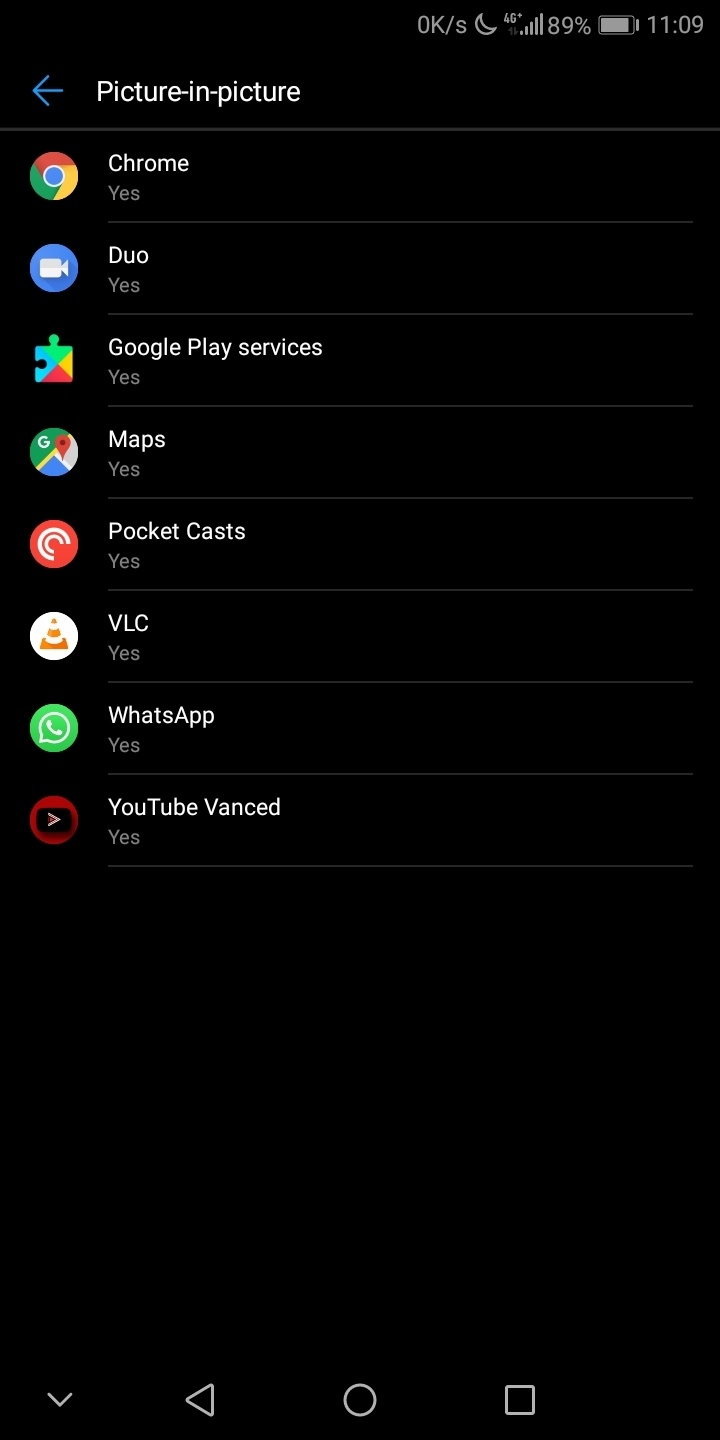Tap the system home button
Viewport: 720px width, 1440px height.
click(360, 1400)
